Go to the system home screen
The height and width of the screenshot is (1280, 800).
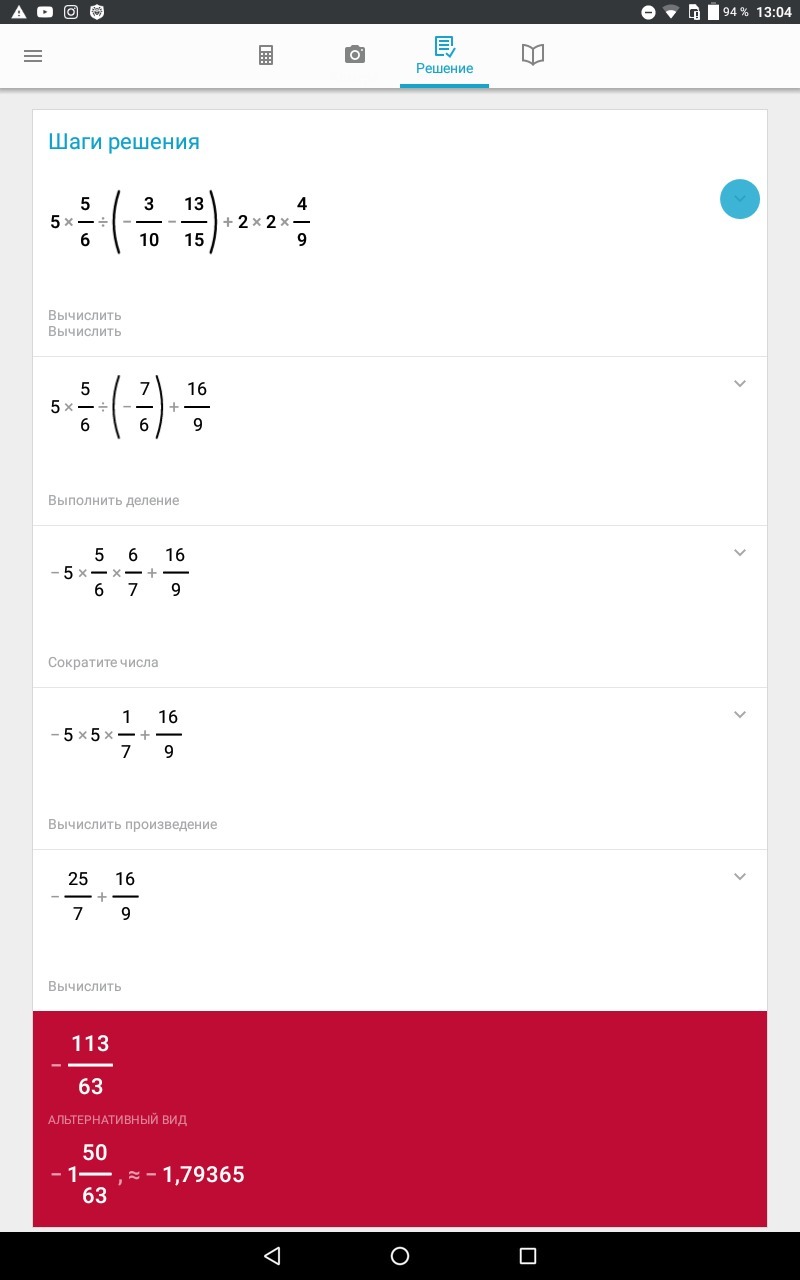point(400,1256)
